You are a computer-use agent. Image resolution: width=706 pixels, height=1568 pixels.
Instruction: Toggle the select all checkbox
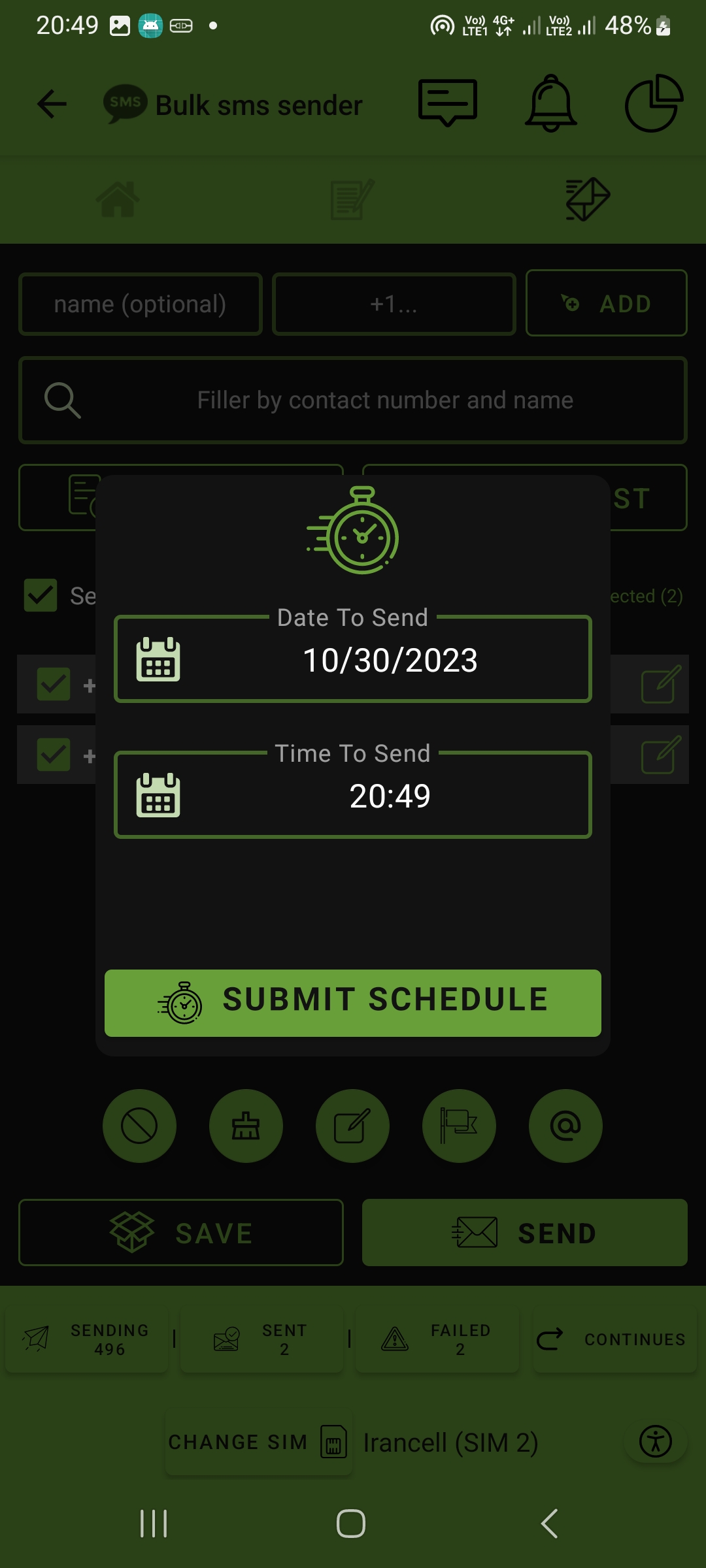tap(41, 595)
